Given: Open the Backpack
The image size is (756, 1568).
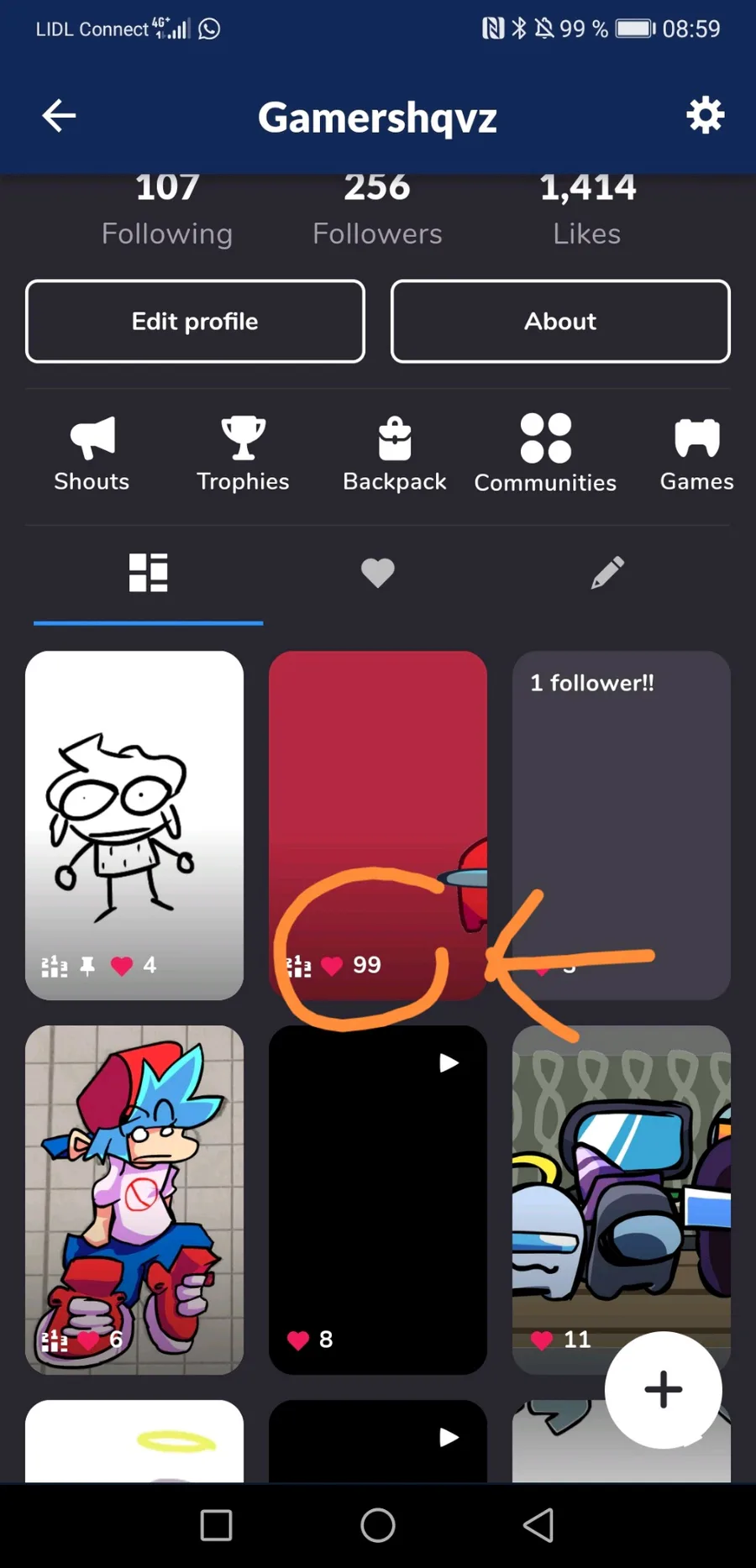Looking at the screenshot, I should (394, 454).
